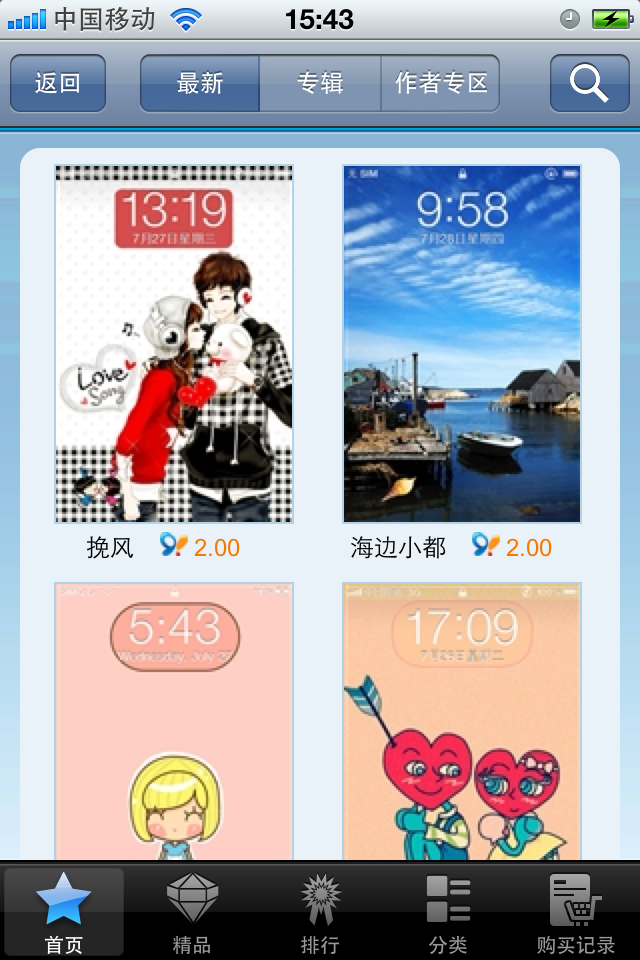Switch to the 排行 tab

click(x=320, y=912)
